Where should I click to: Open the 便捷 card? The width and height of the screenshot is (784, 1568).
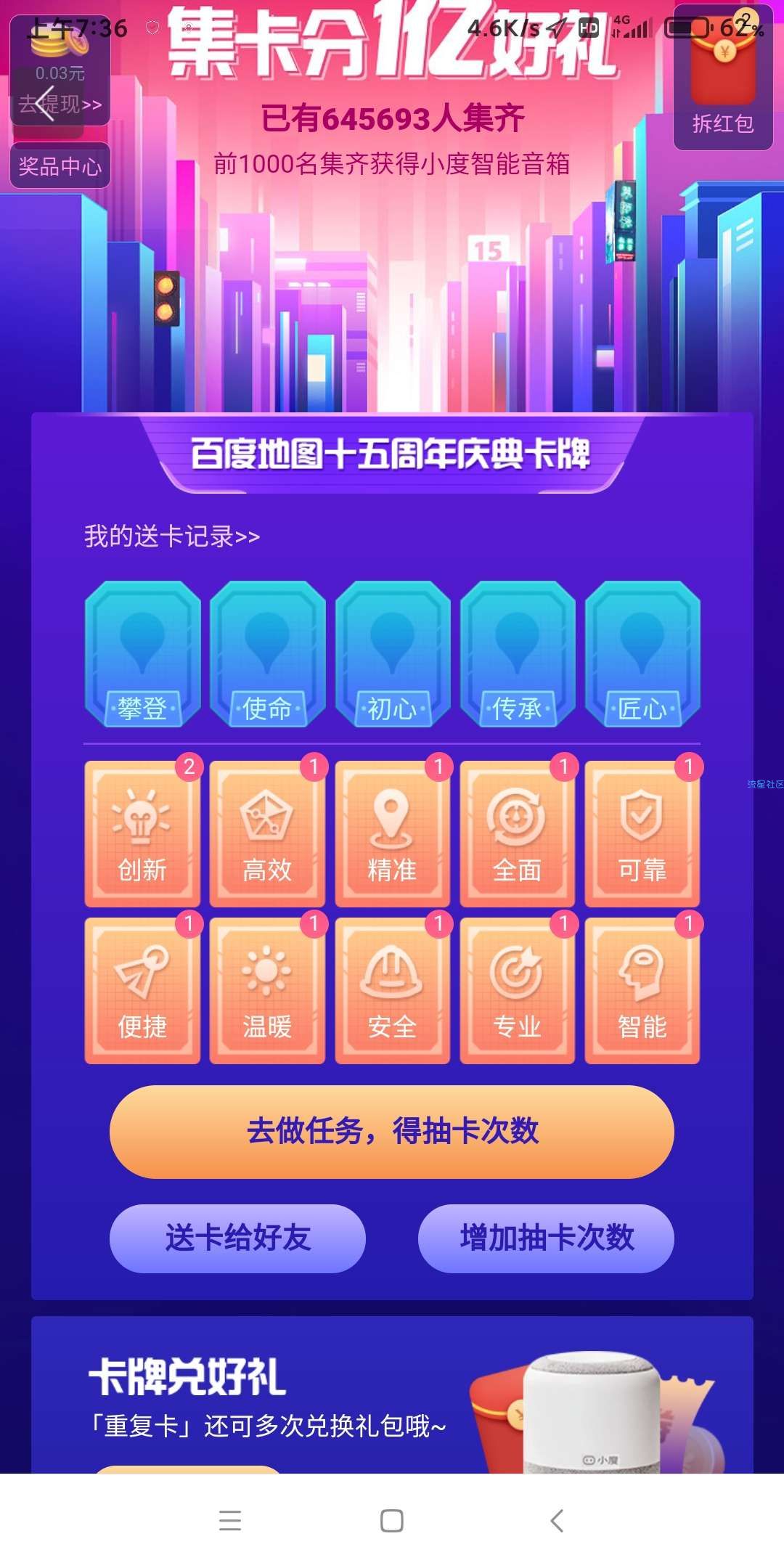[x=142, y=990]
